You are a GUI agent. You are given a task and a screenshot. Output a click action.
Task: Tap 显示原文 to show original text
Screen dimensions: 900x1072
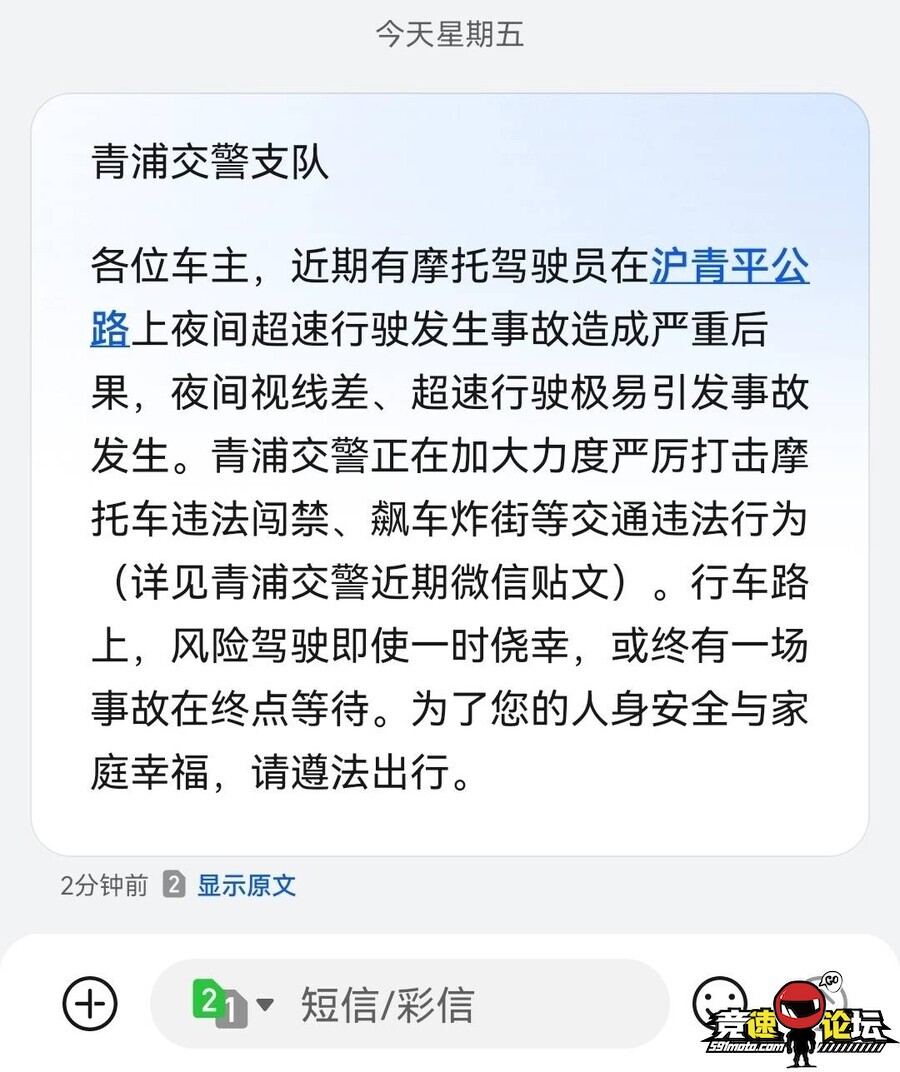pyautogui.click(x=246, y=885)
